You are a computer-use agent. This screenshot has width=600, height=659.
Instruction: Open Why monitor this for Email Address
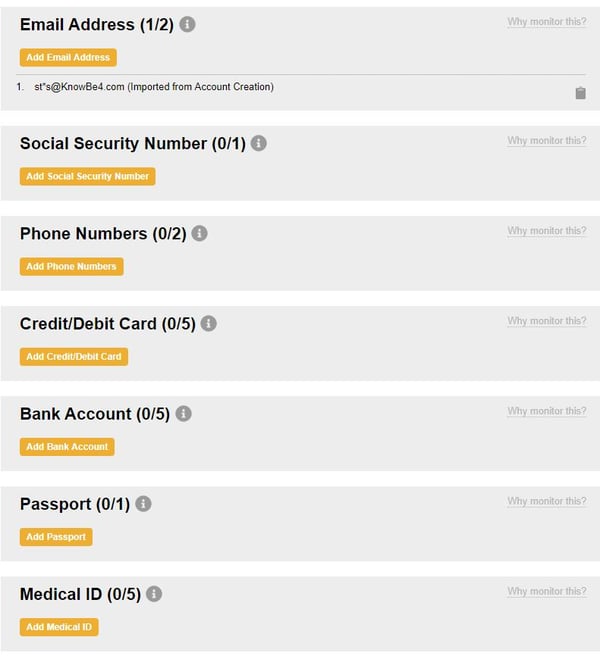(x=546, y=21)
